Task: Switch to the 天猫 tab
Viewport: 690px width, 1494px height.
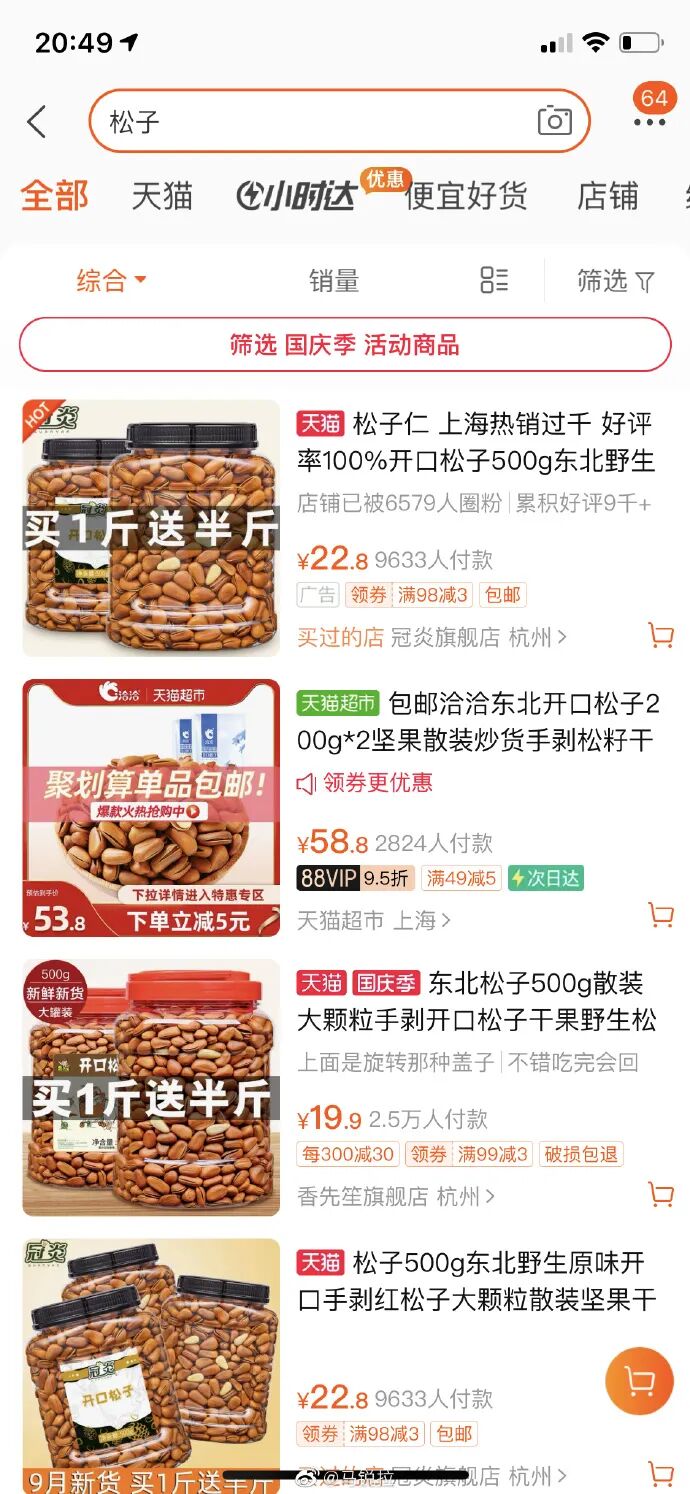Action: point(162,196)
